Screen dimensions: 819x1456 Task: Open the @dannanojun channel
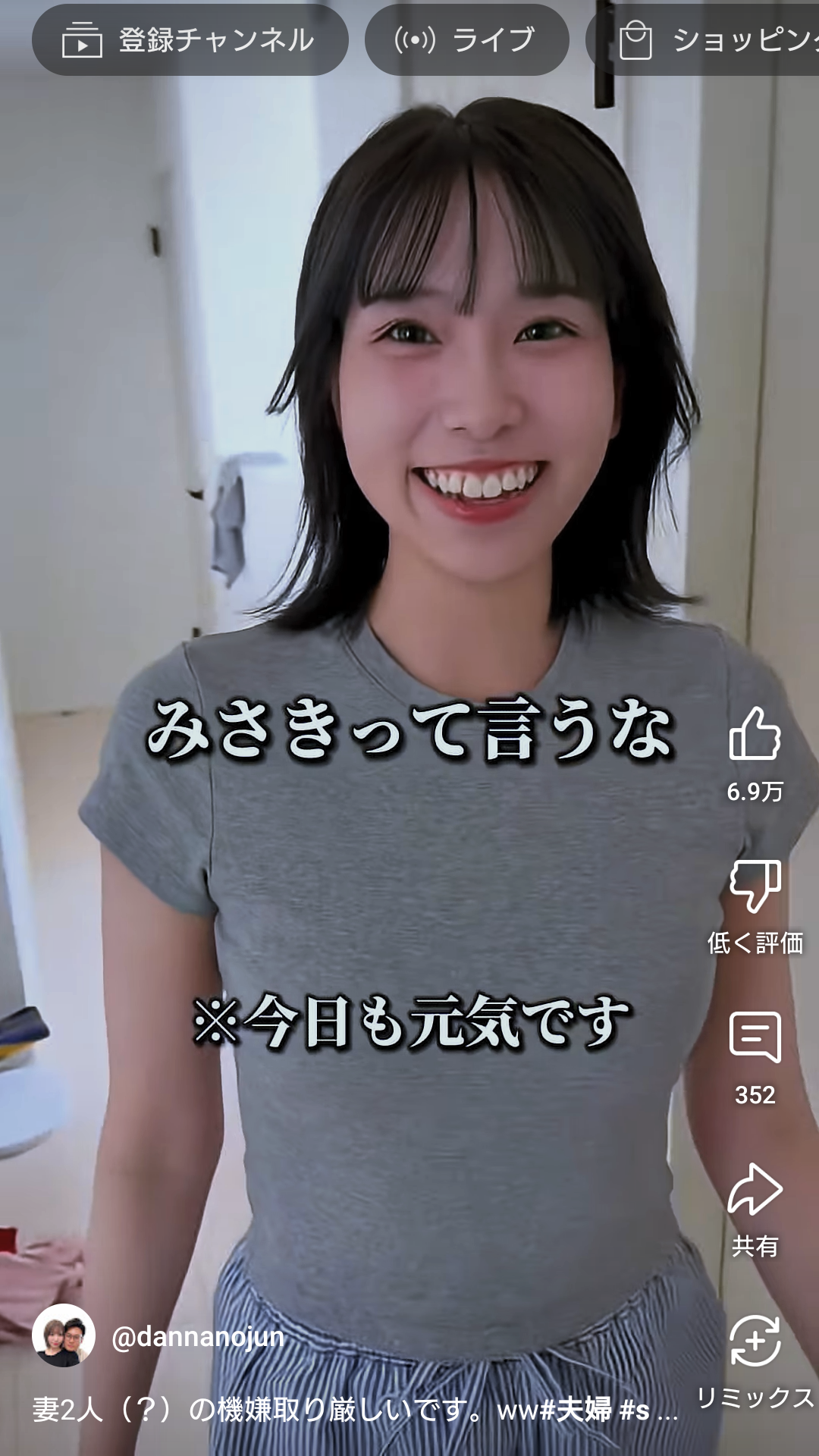click(197, 1336)
